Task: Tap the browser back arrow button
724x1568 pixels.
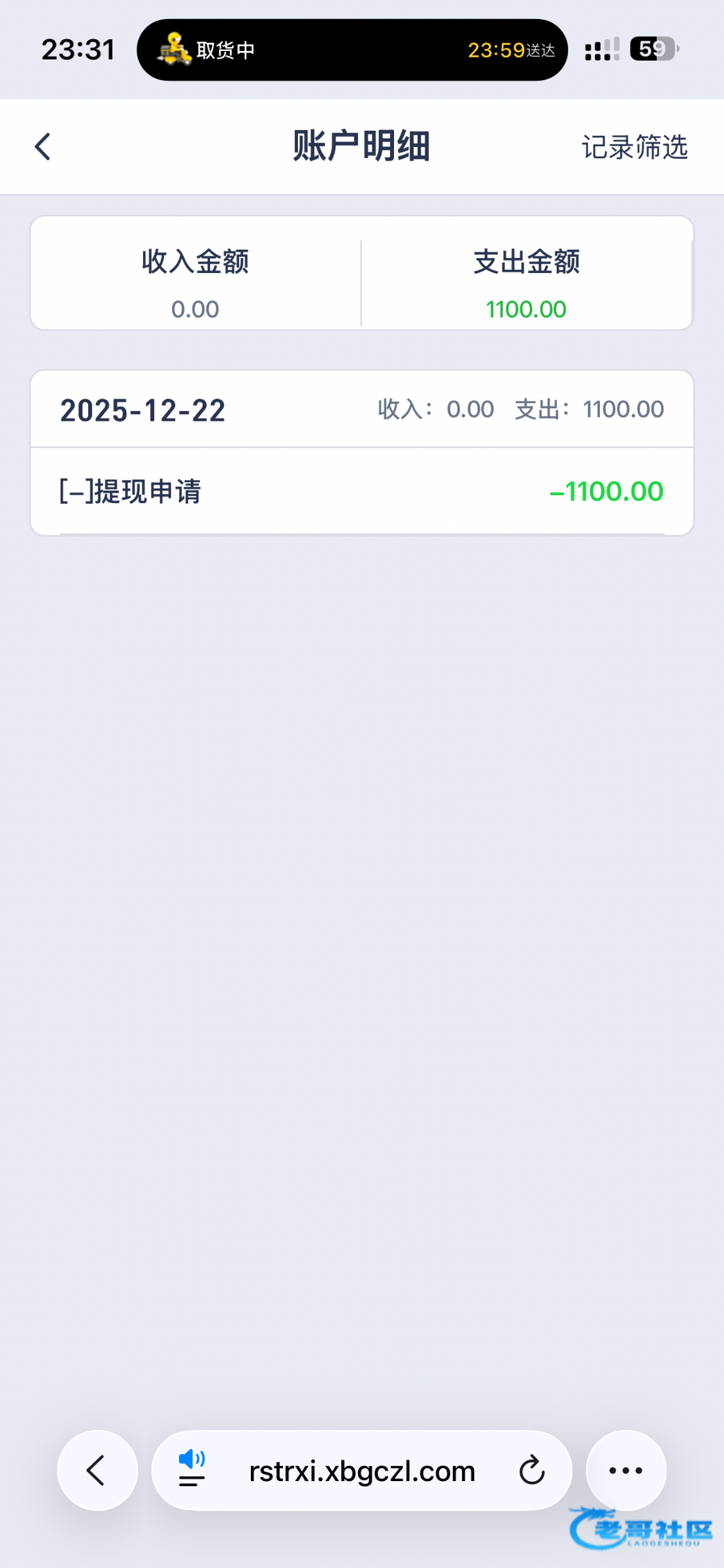Action: (x=97, y=1471)
